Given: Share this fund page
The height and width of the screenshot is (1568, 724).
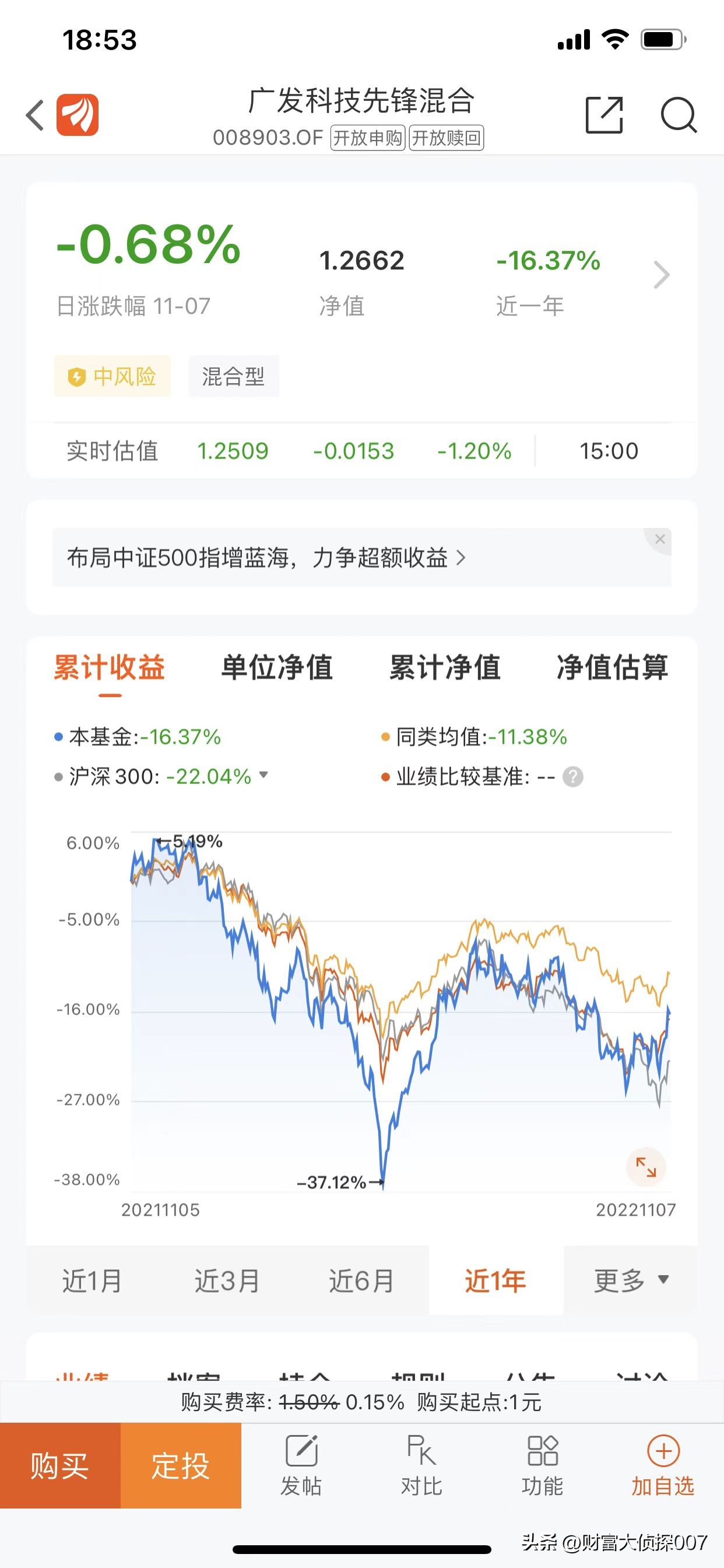Looking at the screenshot, I should pos(603,114).
